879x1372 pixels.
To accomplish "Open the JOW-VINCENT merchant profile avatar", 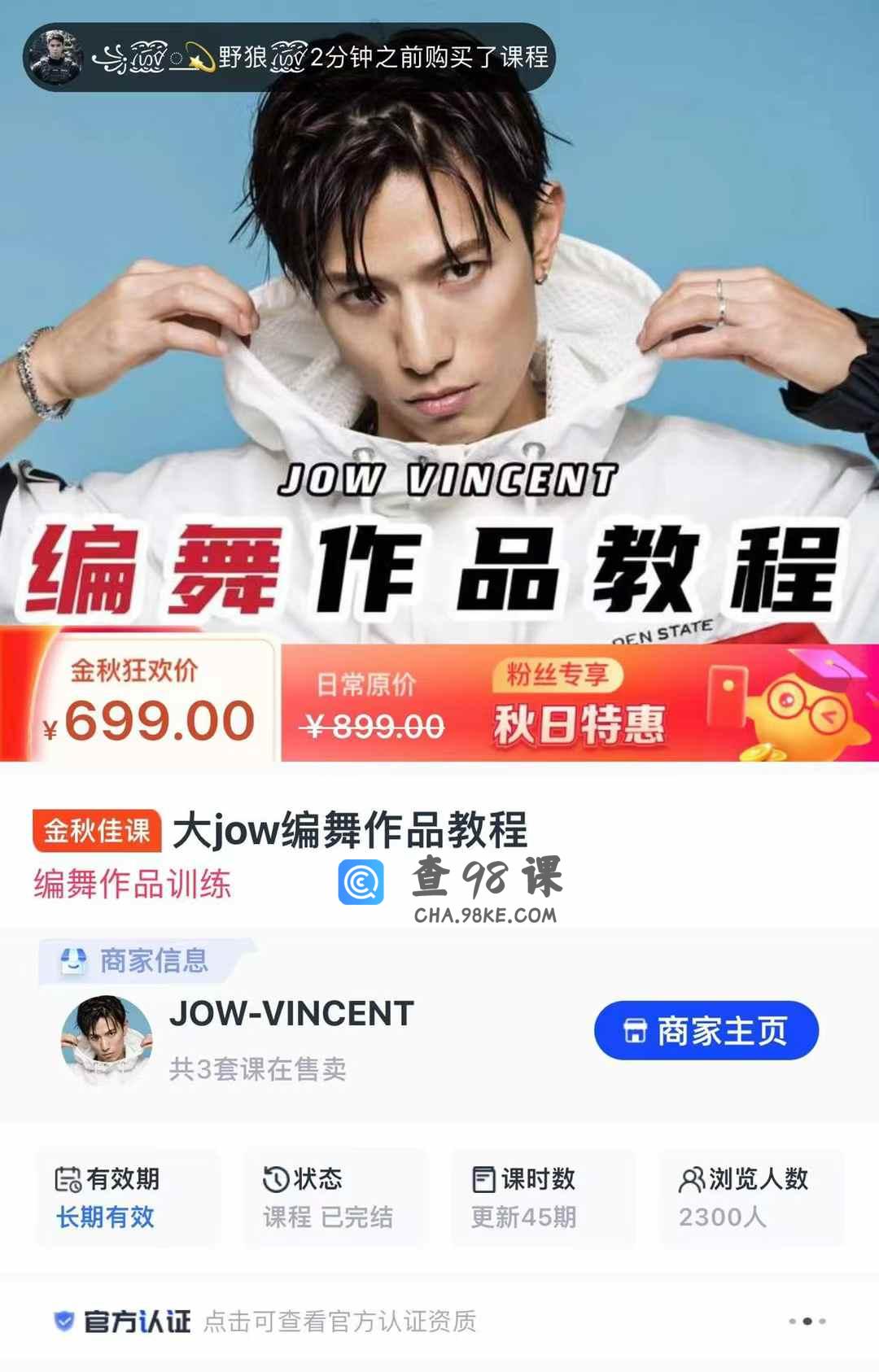I will pos(107,1039).
